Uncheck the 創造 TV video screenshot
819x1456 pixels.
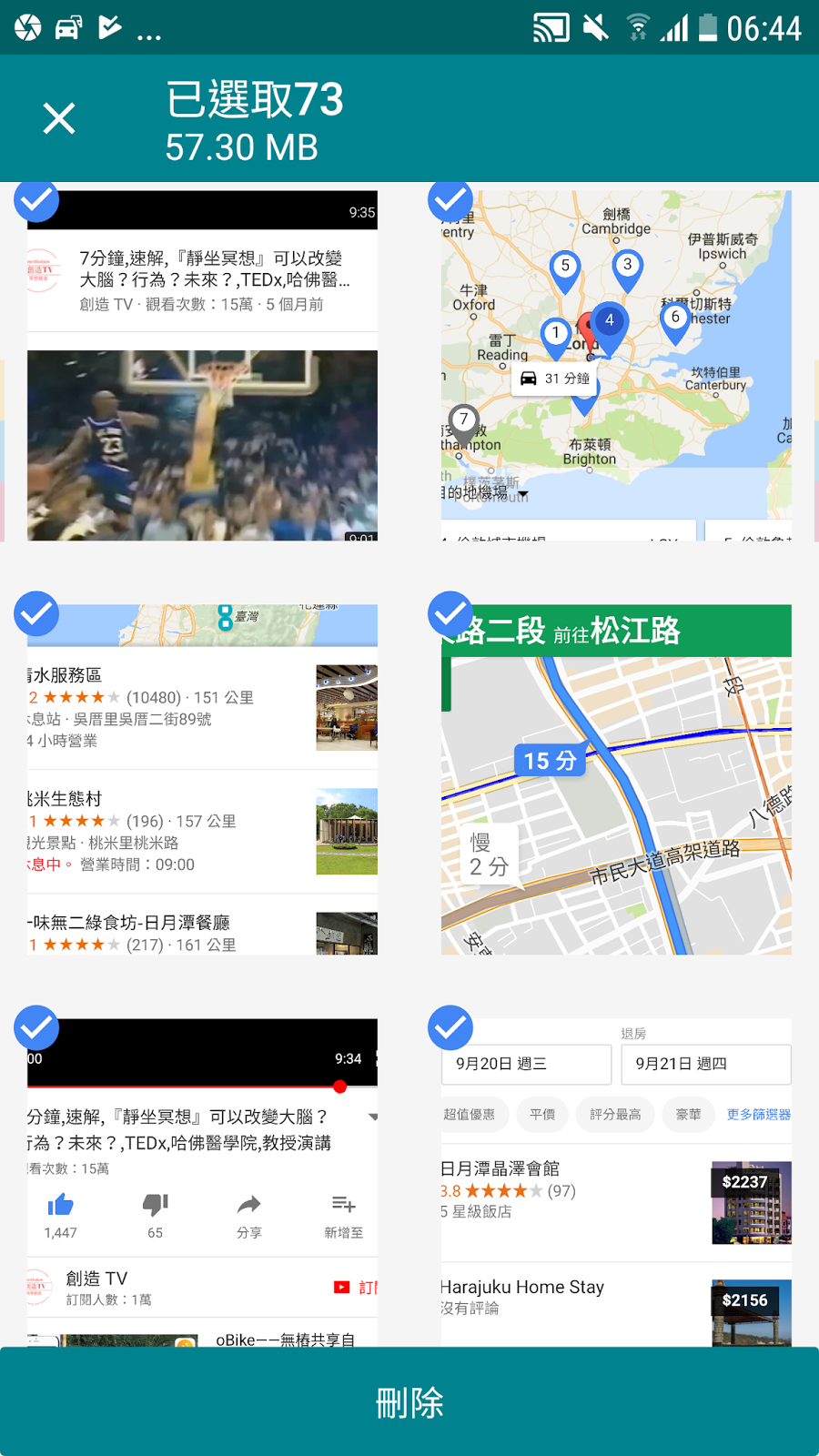tap(36, 1028)
